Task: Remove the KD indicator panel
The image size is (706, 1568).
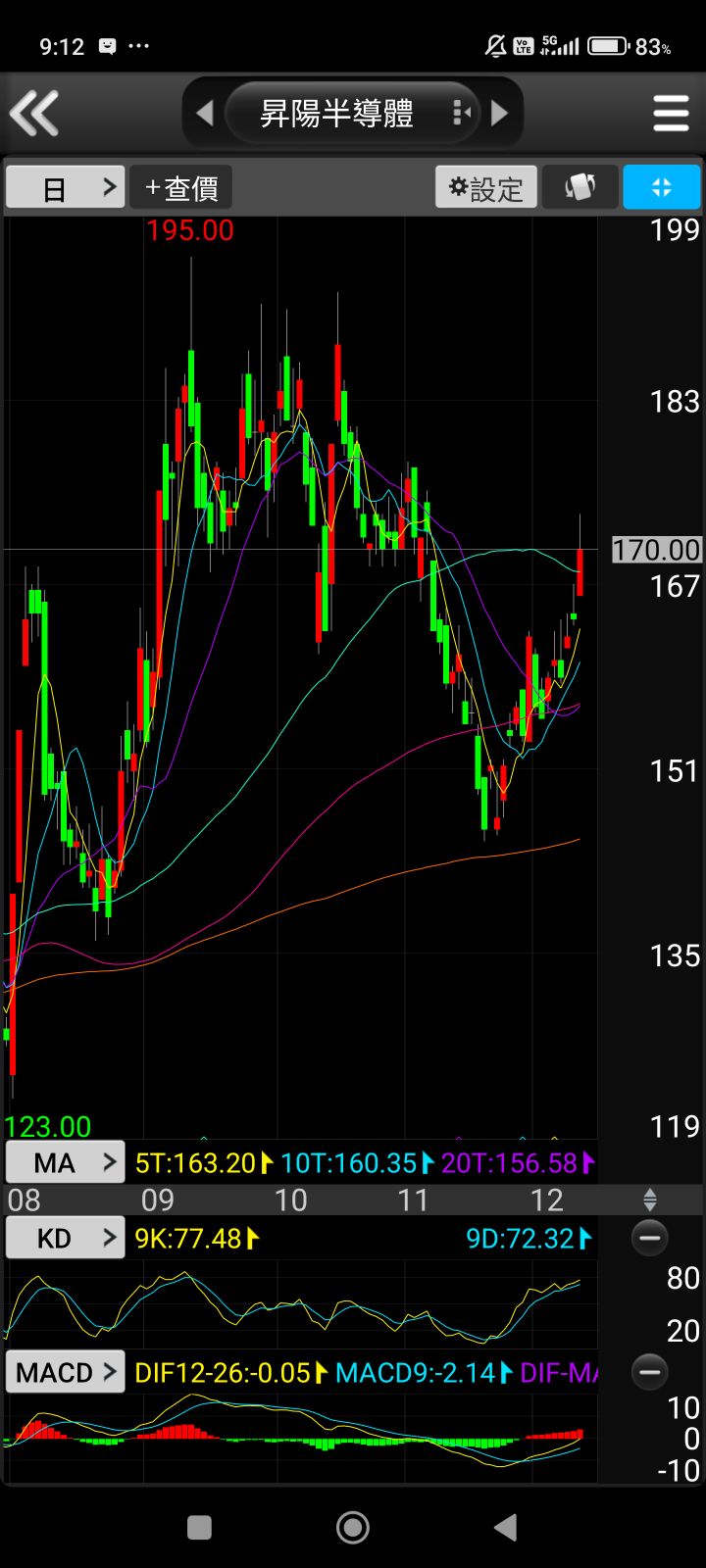Action: (x=649, y=1238)
